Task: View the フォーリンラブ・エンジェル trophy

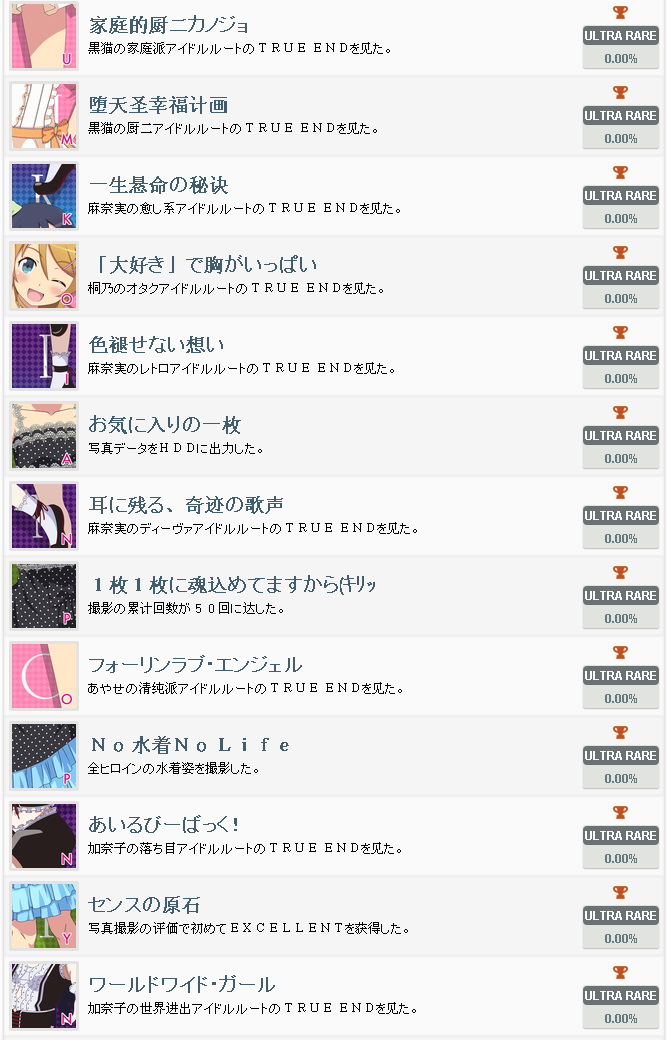Action: point(194,665)
